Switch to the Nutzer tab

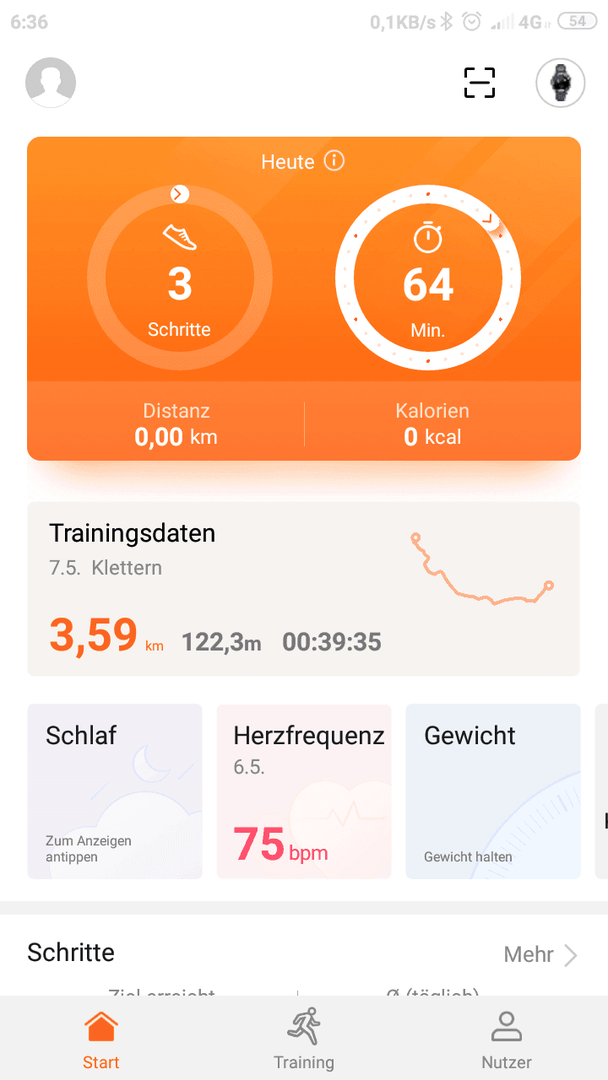point(506,1039)
